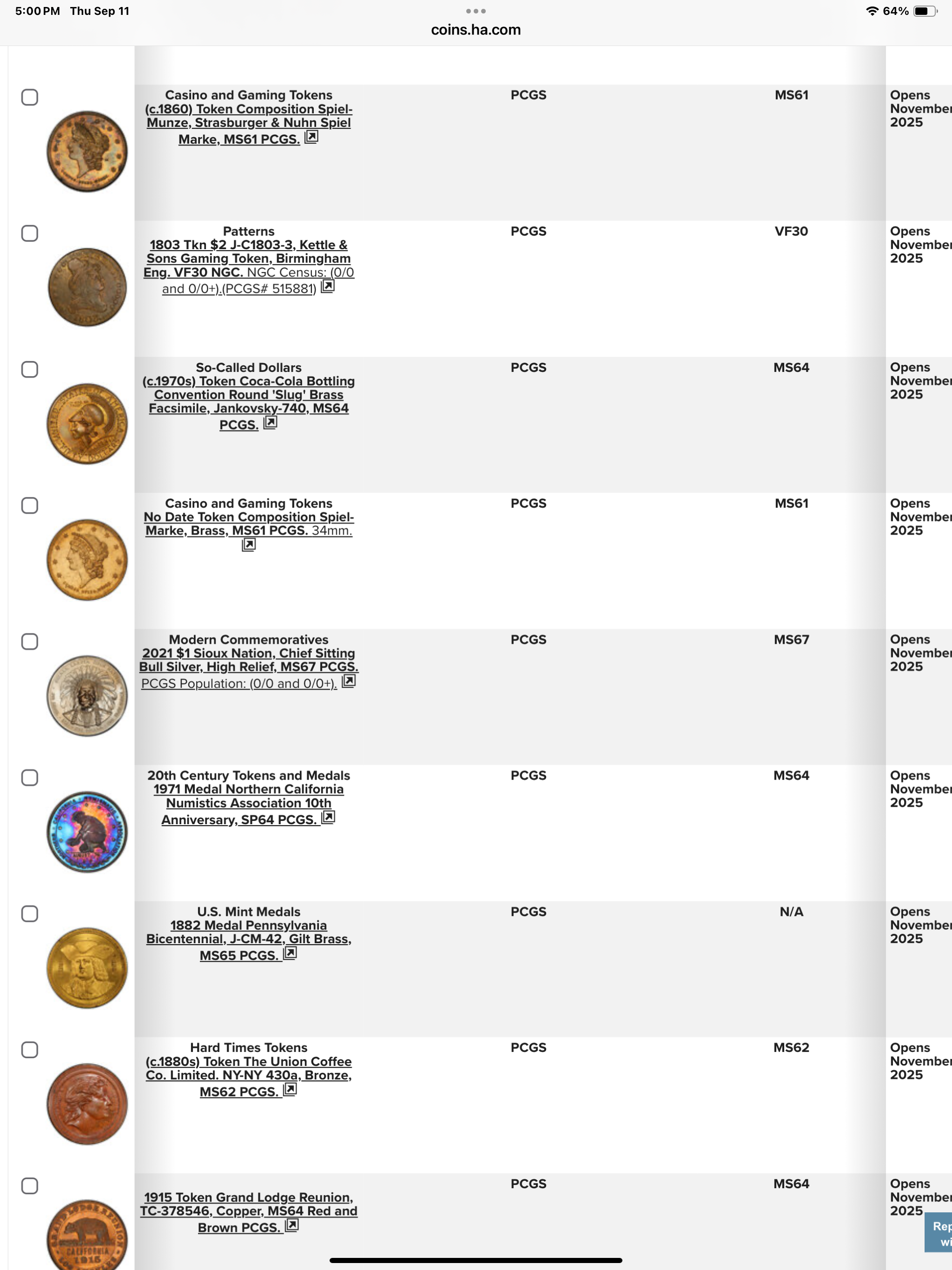Check the box beside the Coca-Cola Slug token
Screen dimensions: 952x1270
[30, 370]
